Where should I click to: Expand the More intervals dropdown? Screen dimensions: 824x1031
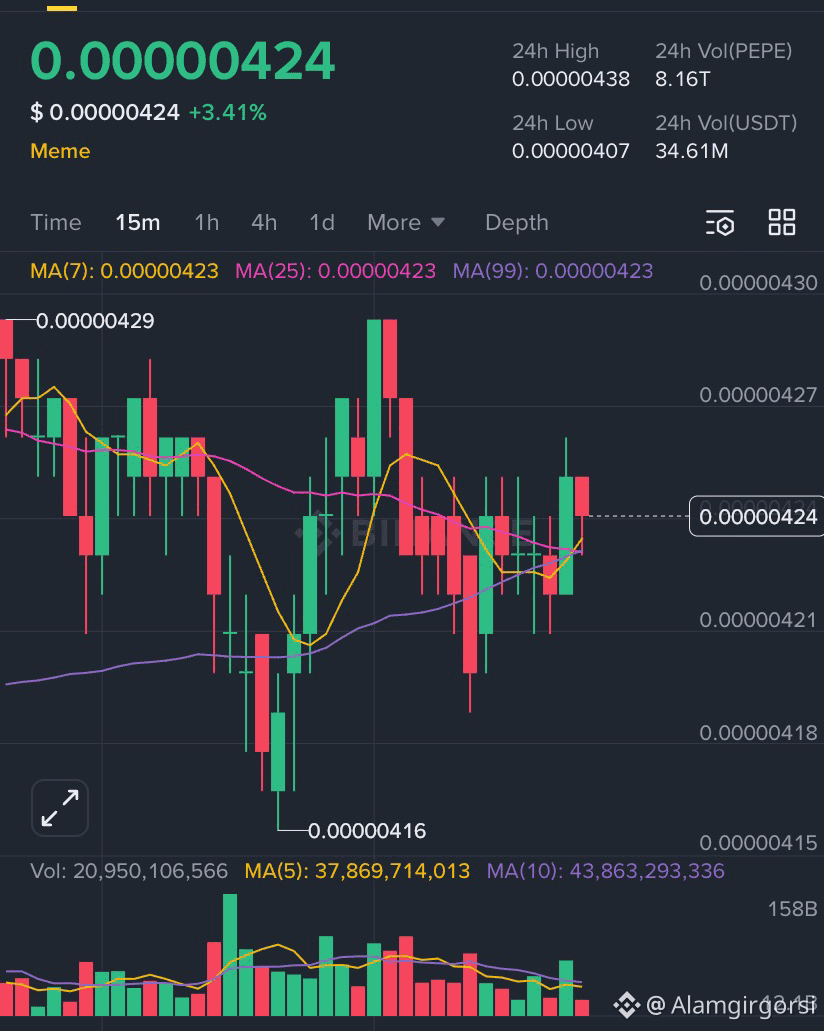(x=406, y=222)
